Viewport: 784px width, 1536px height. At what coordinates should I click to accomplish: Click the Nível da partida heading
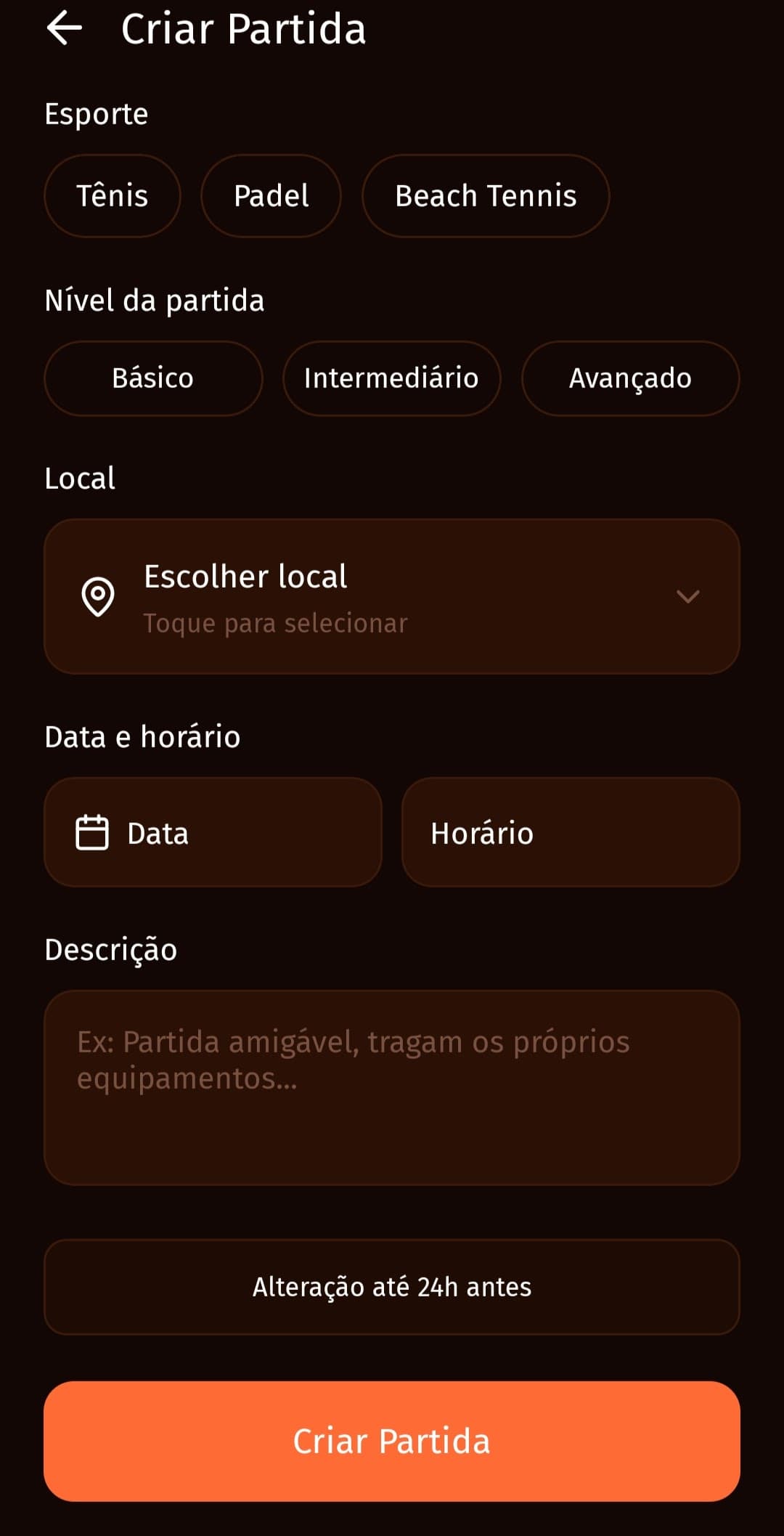154,299
